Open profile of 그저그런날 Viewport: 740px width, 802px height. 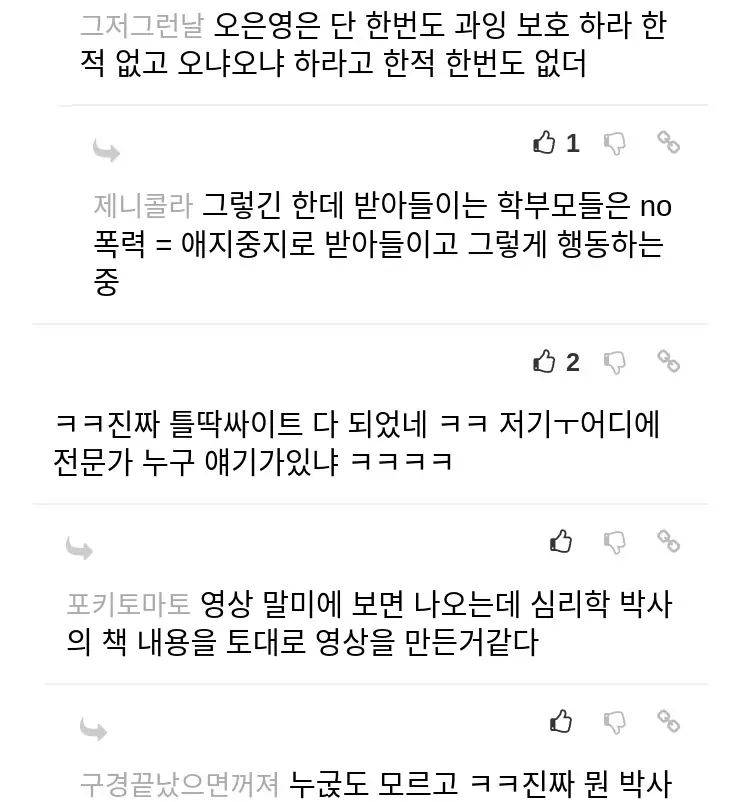coord(141,26)
